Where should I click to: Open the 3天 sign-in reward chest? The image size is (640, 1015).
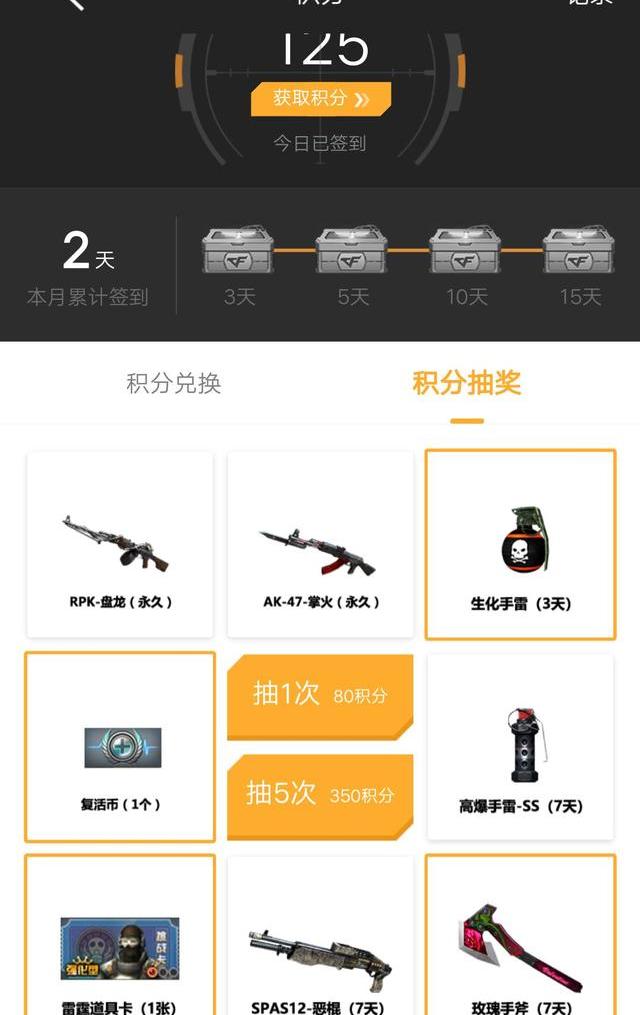[x=238, y=250]
